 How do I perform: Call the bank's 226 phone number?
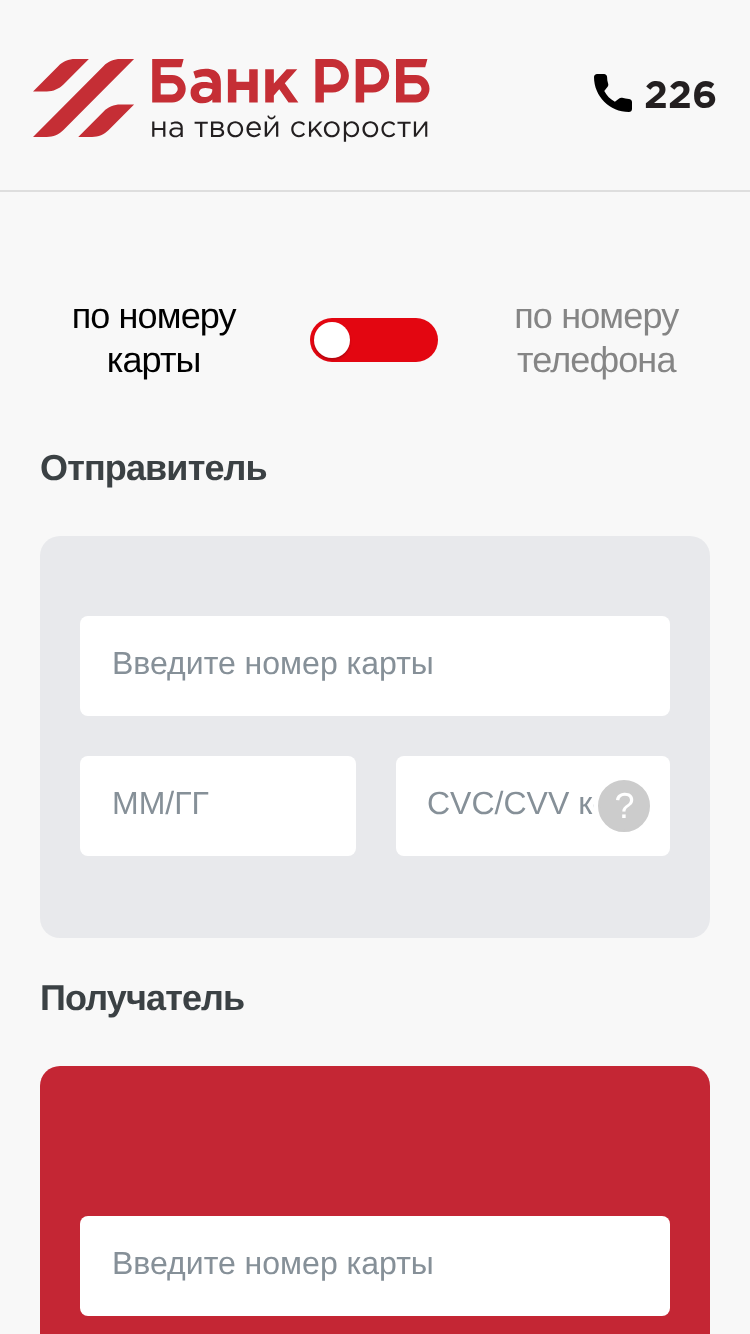point(655,95)
